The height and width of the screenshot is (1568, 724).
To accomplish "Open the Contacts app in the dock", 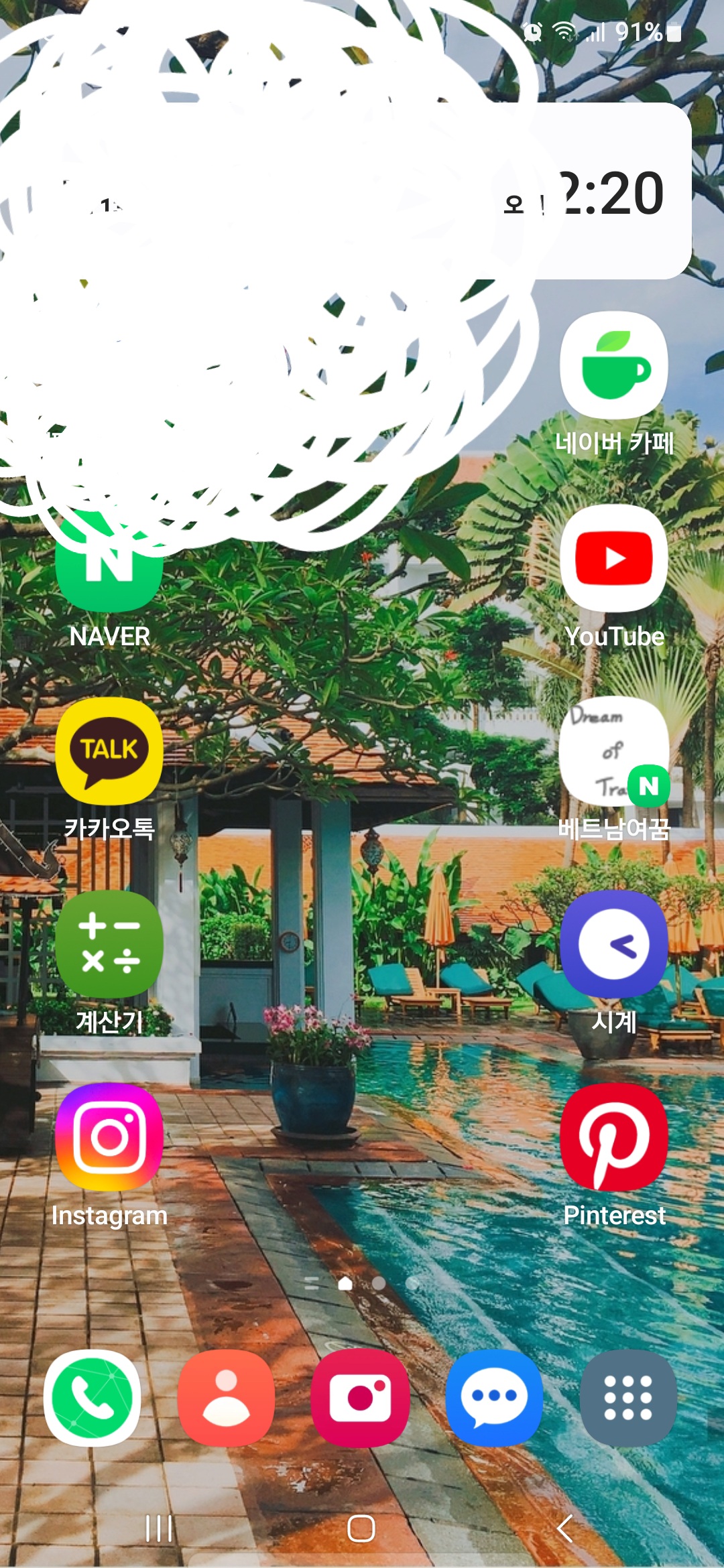I will (x=227, y=1397).
